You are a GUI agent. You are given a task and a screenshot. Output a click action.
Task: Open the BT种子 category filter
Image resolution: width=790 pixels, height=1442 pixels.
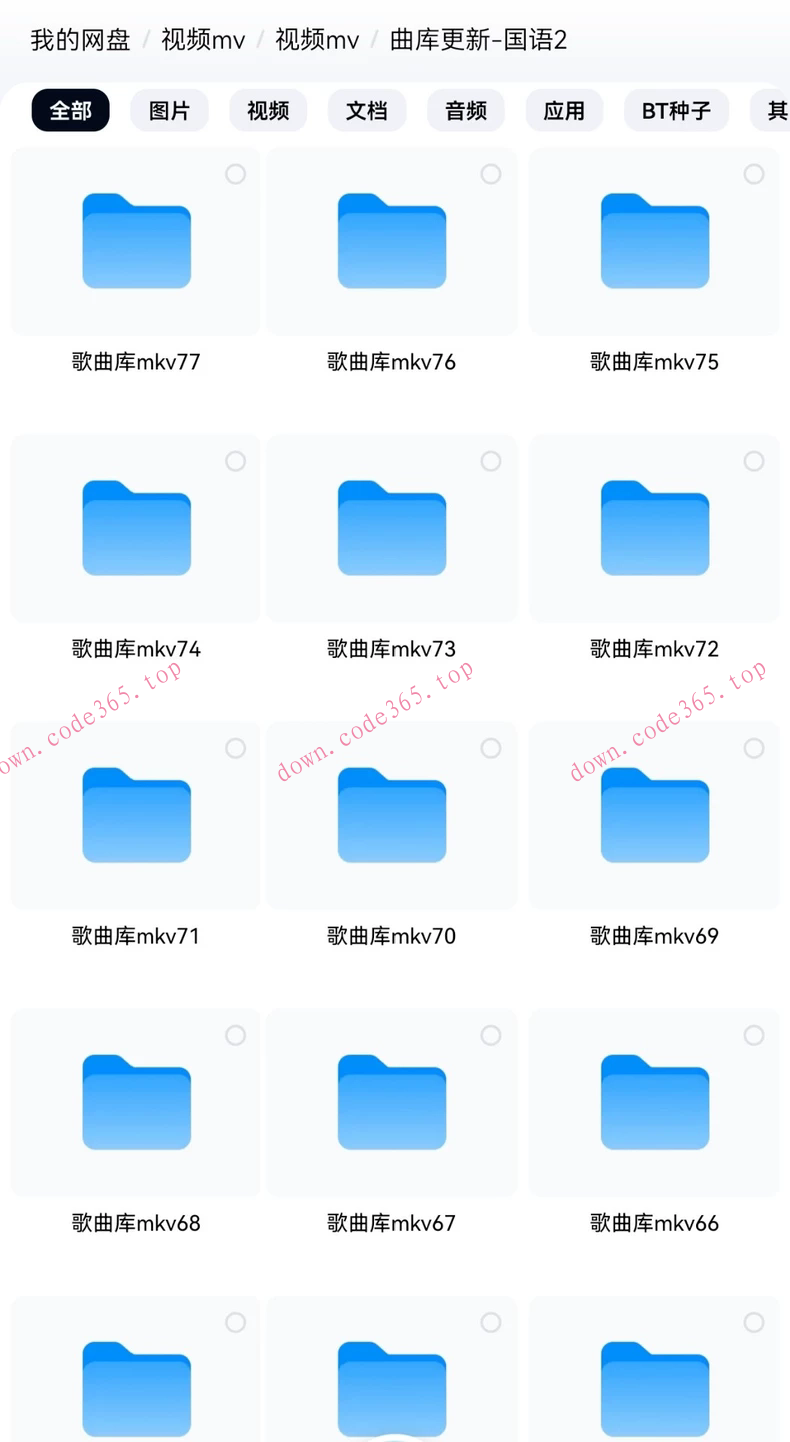(x=676, y=111)
